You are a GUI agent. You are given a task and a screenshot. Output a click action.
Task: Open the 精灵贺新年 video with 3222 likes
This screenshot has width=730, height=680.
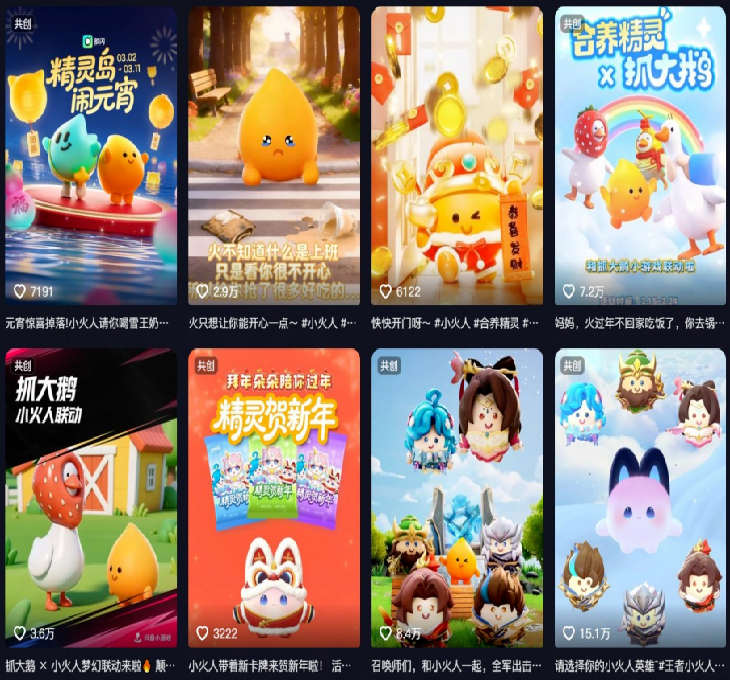(x=274, y=497)
